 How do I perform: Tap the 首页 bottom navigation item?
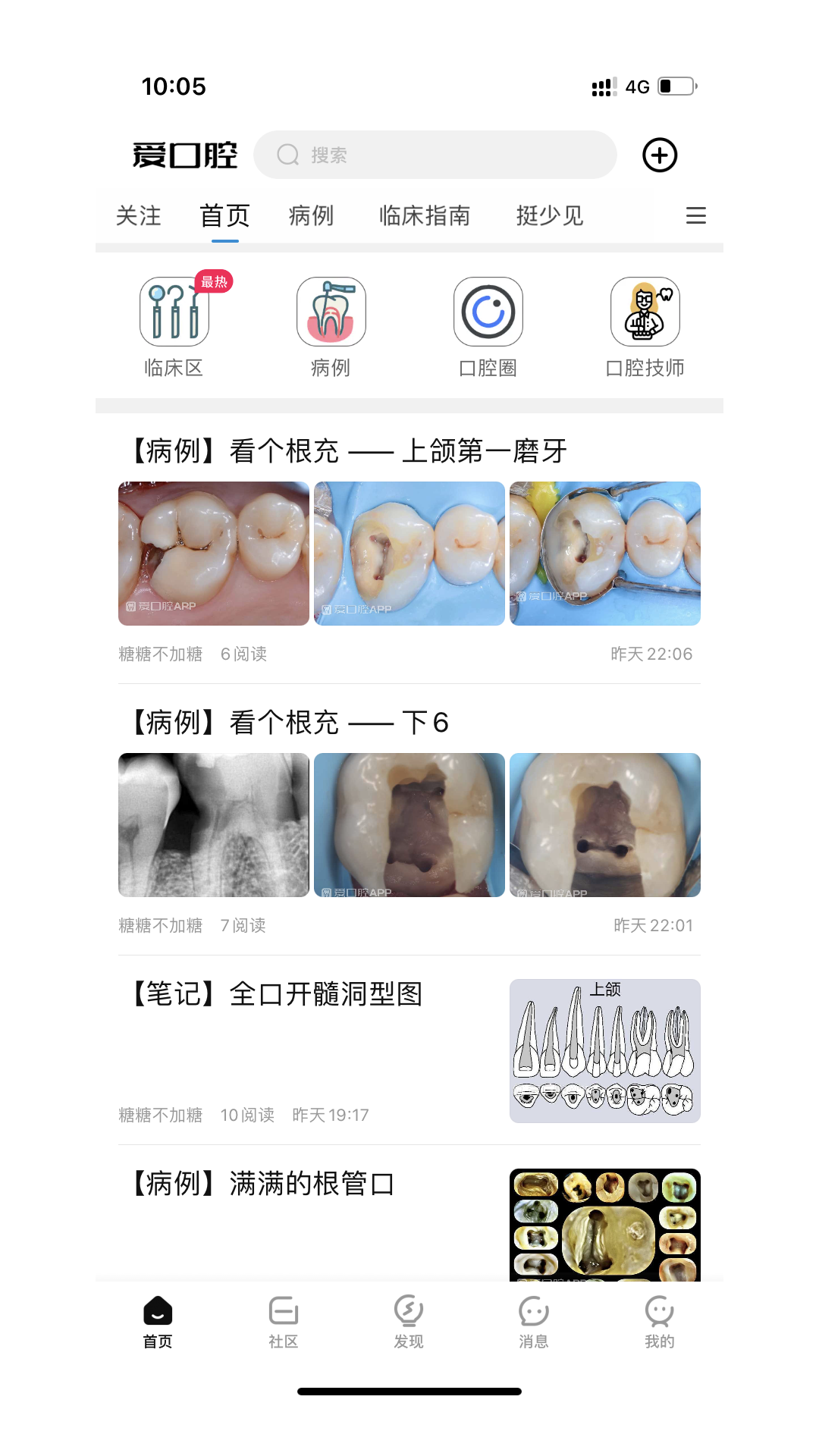(x=158, y=1323)
